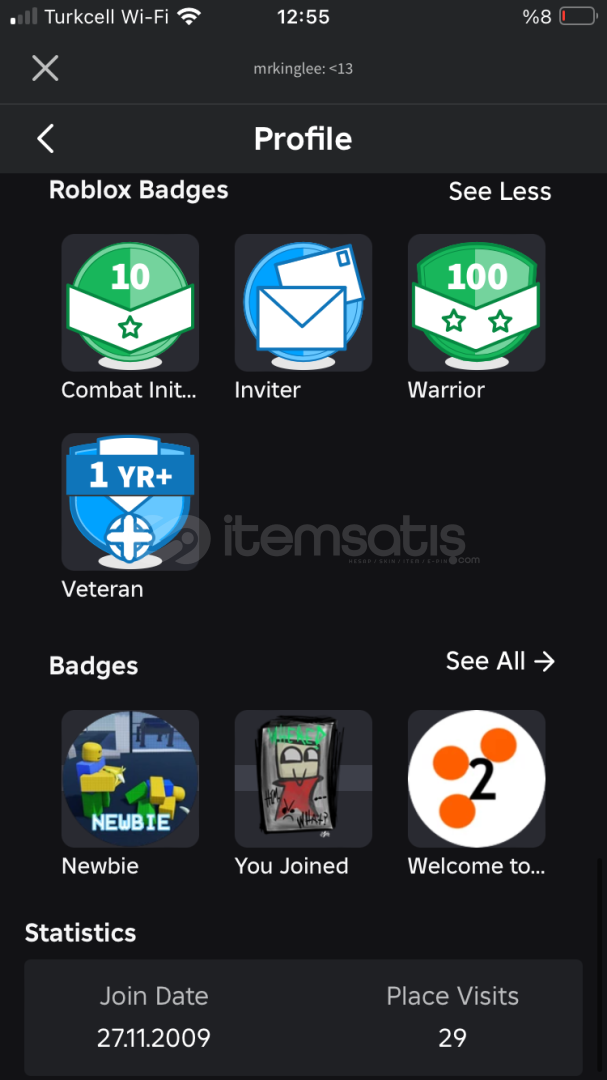Image resolution: width=607 pixels, height=1080 pixels.
Task: Go back from the Profile page
Action: click(x=45, y=138)
